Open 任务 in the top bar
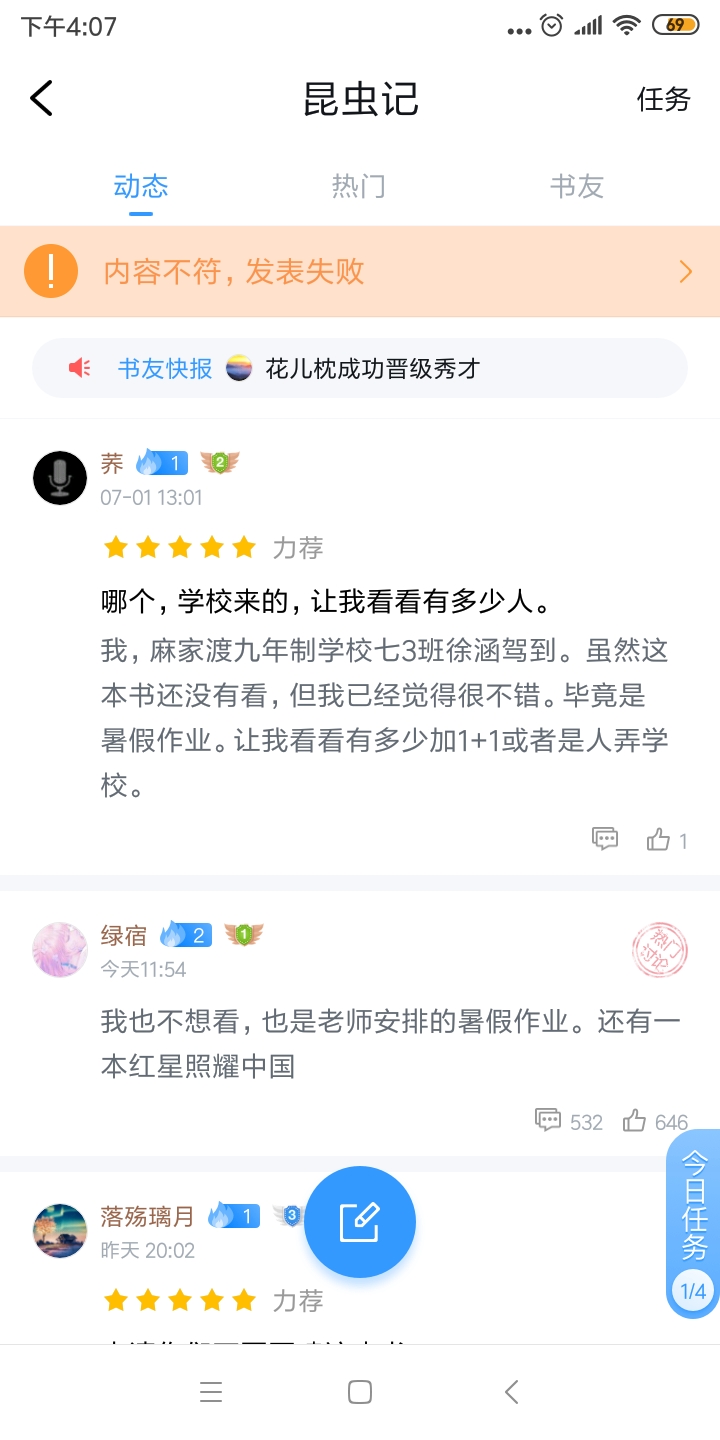720x1440 pixels. coord(664,99)
